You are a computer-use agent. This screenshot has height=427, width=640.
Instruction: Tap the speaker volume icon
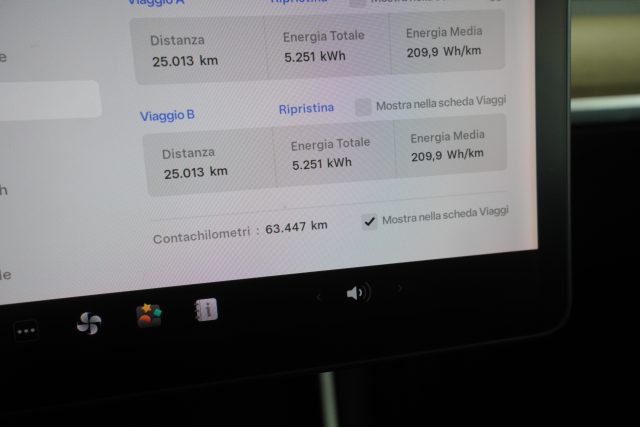click(357, 293)
